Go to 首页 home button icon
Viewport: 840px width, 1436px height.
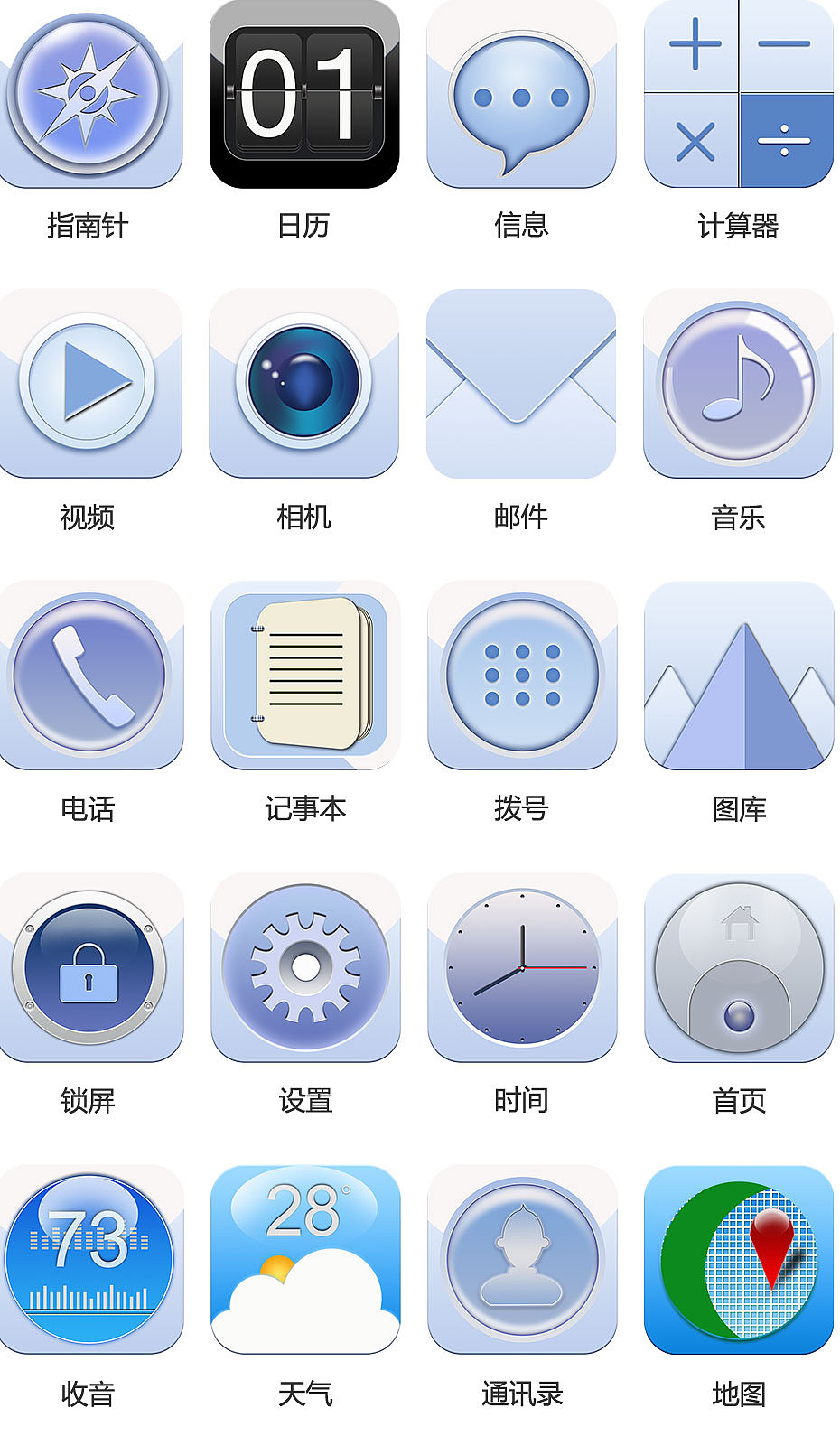pyautogui.click(x=738, y=966)
